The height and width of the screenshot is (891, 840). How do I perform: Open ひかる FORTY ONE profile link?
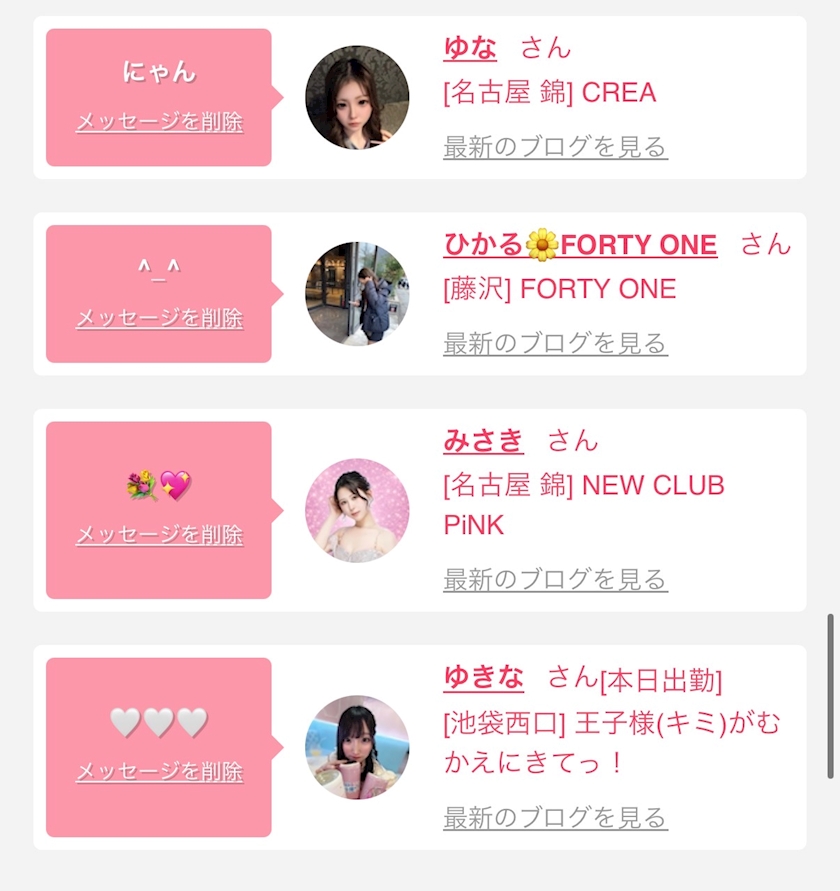tap(580, 245)
